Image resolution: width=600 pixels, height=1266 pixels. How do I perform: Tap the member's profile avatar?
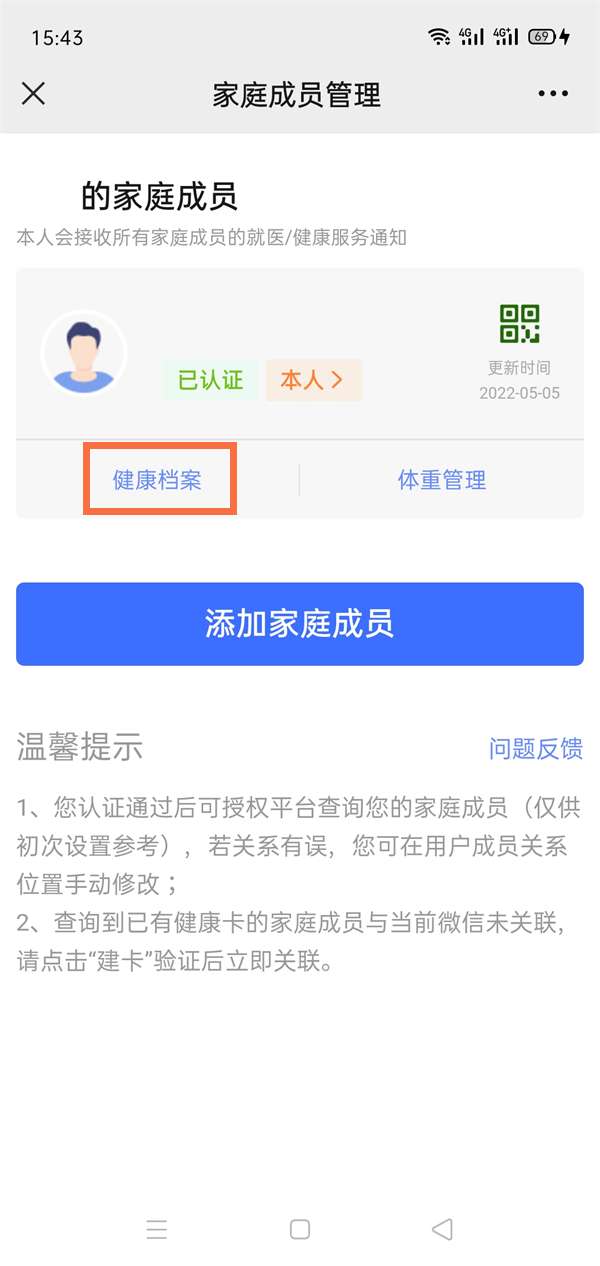pyautogui.click(x=84, y=354)
